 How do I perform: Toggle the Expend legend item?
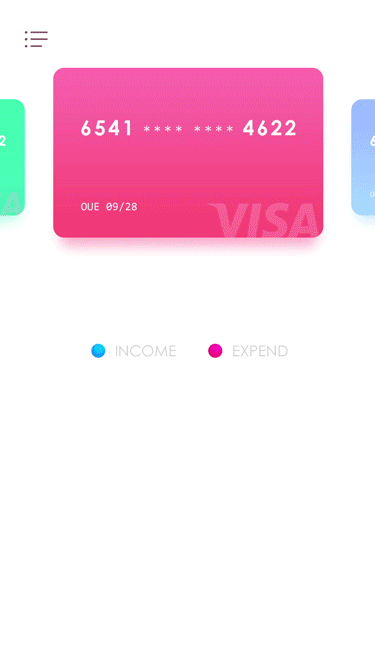pos(248,351)
